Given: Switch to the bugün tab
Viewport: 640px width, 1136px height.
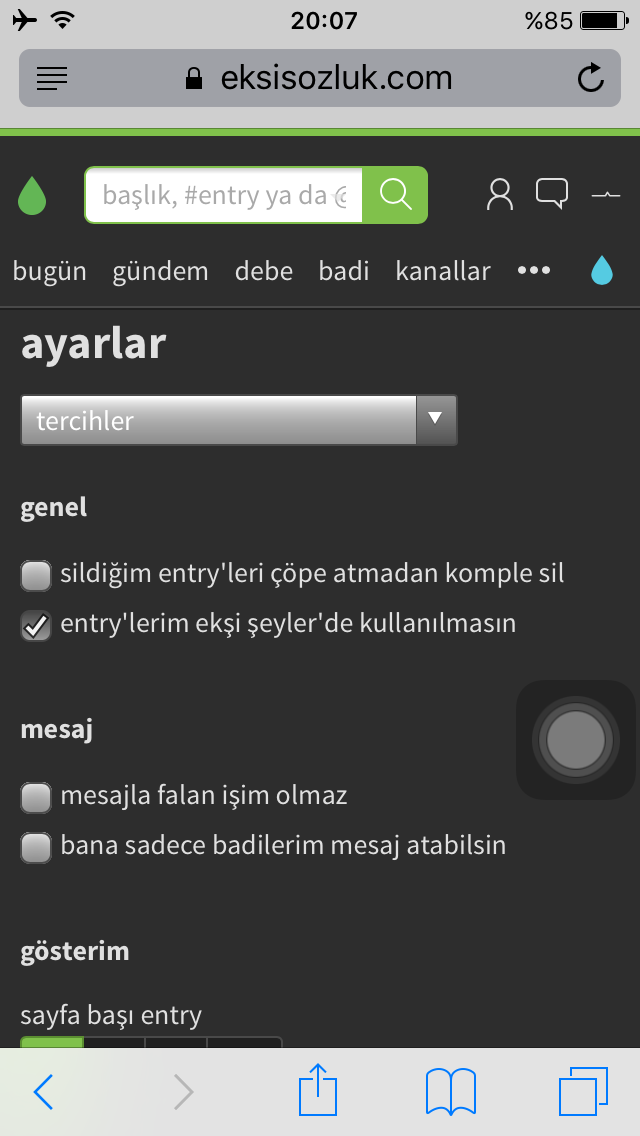Looking at the screenshot, I should pos(50,271).
